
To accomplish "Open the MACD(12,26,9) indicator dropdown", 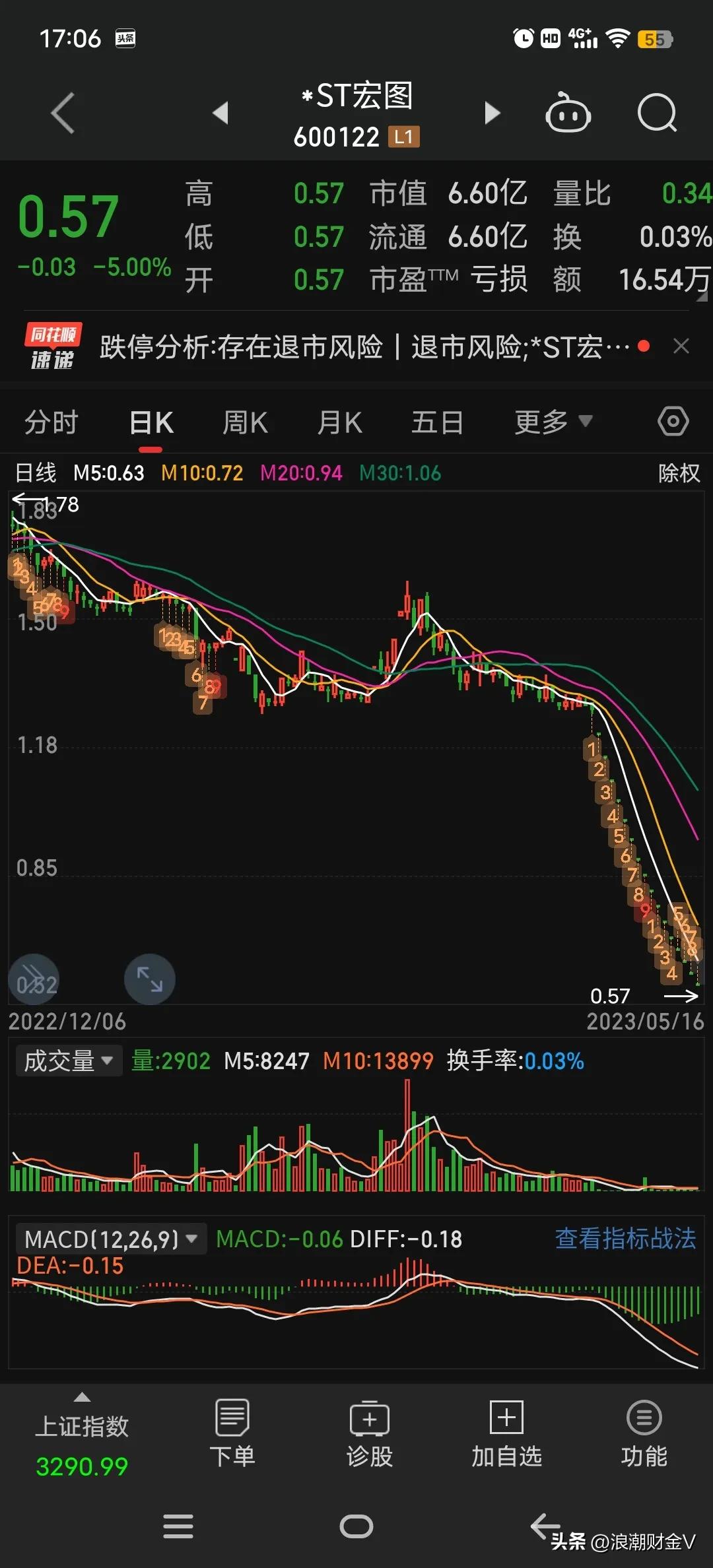I will [x=112, y=1239].
